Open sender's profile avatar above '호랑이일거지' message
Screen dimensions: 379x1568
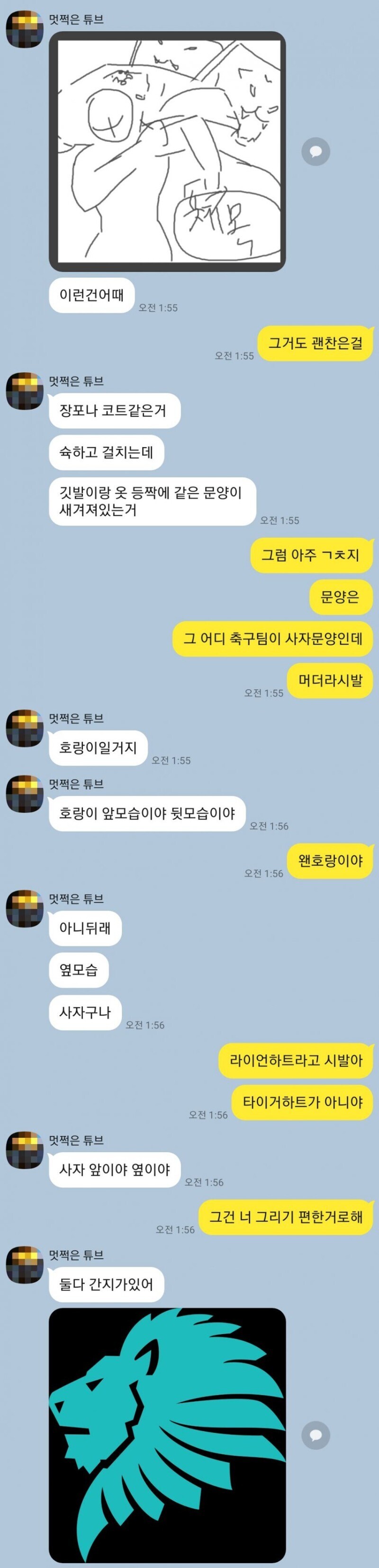tap(24, 728)
